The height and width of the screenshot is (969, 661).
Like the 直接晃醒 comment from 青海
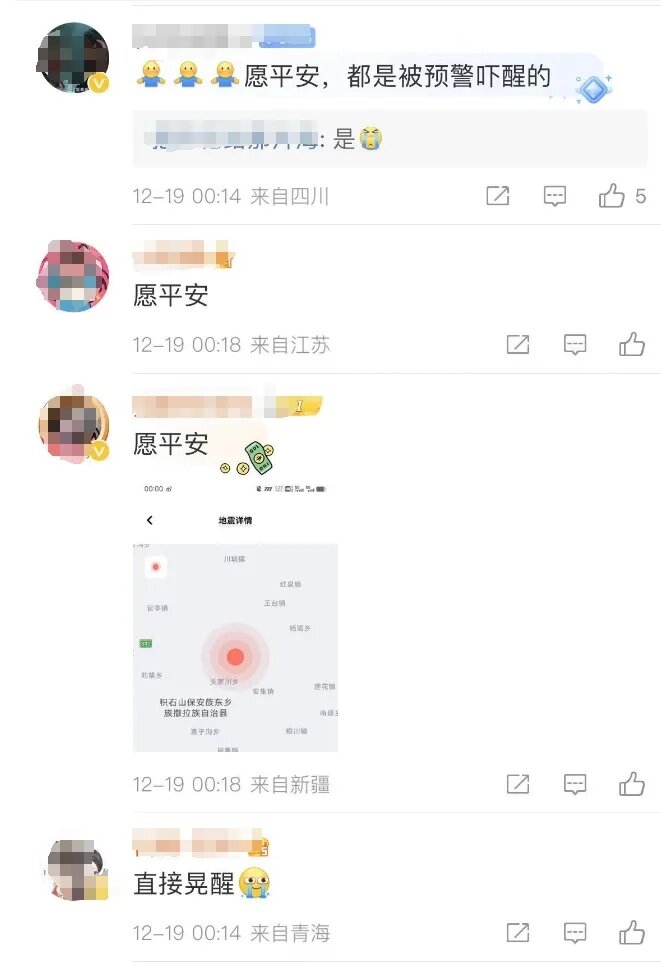[631, 933]
